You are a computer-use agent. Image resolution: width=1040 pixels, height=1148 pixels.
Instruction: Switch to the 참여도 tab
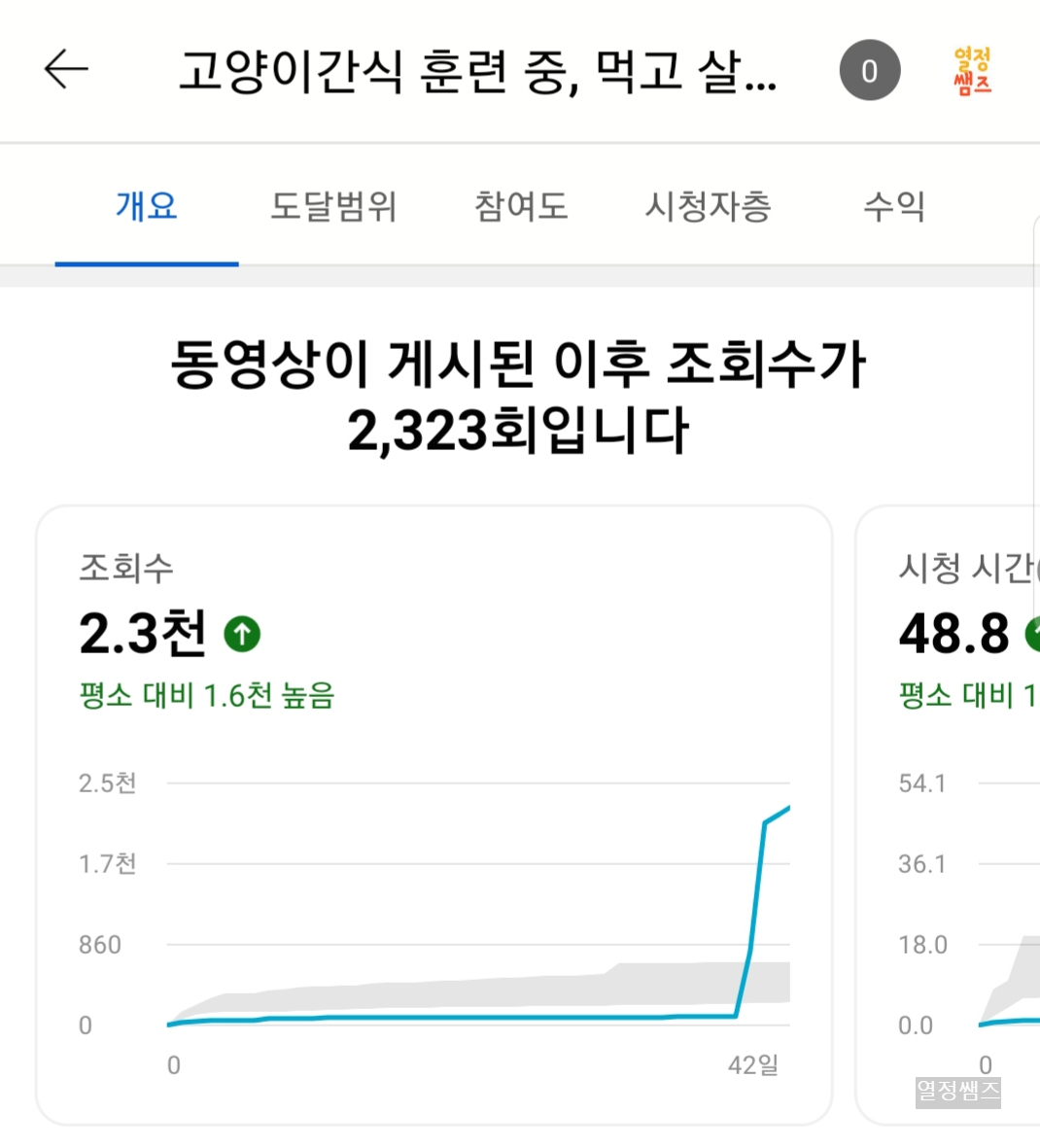click(521, 206)
